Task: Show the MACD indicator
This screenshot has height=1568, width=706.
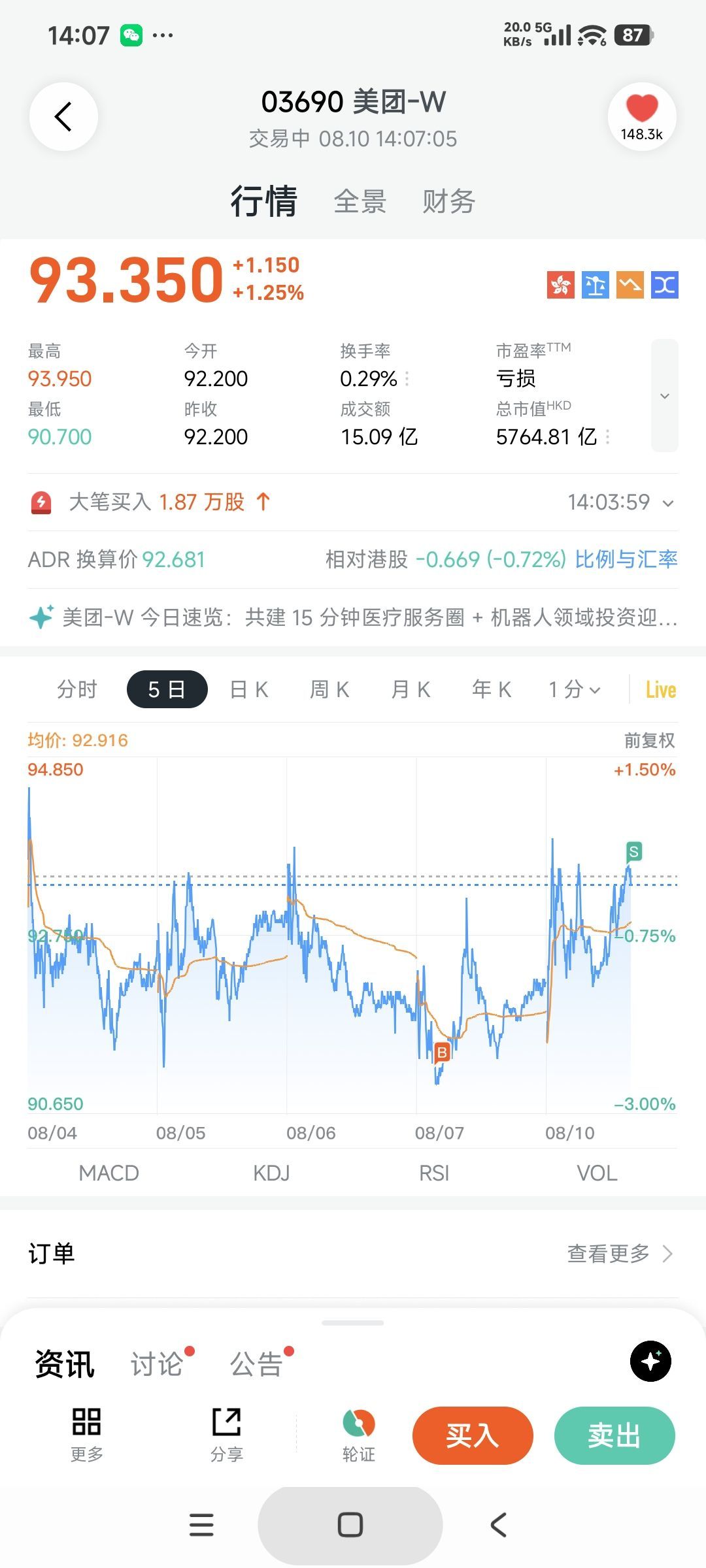Action: 109,1173
